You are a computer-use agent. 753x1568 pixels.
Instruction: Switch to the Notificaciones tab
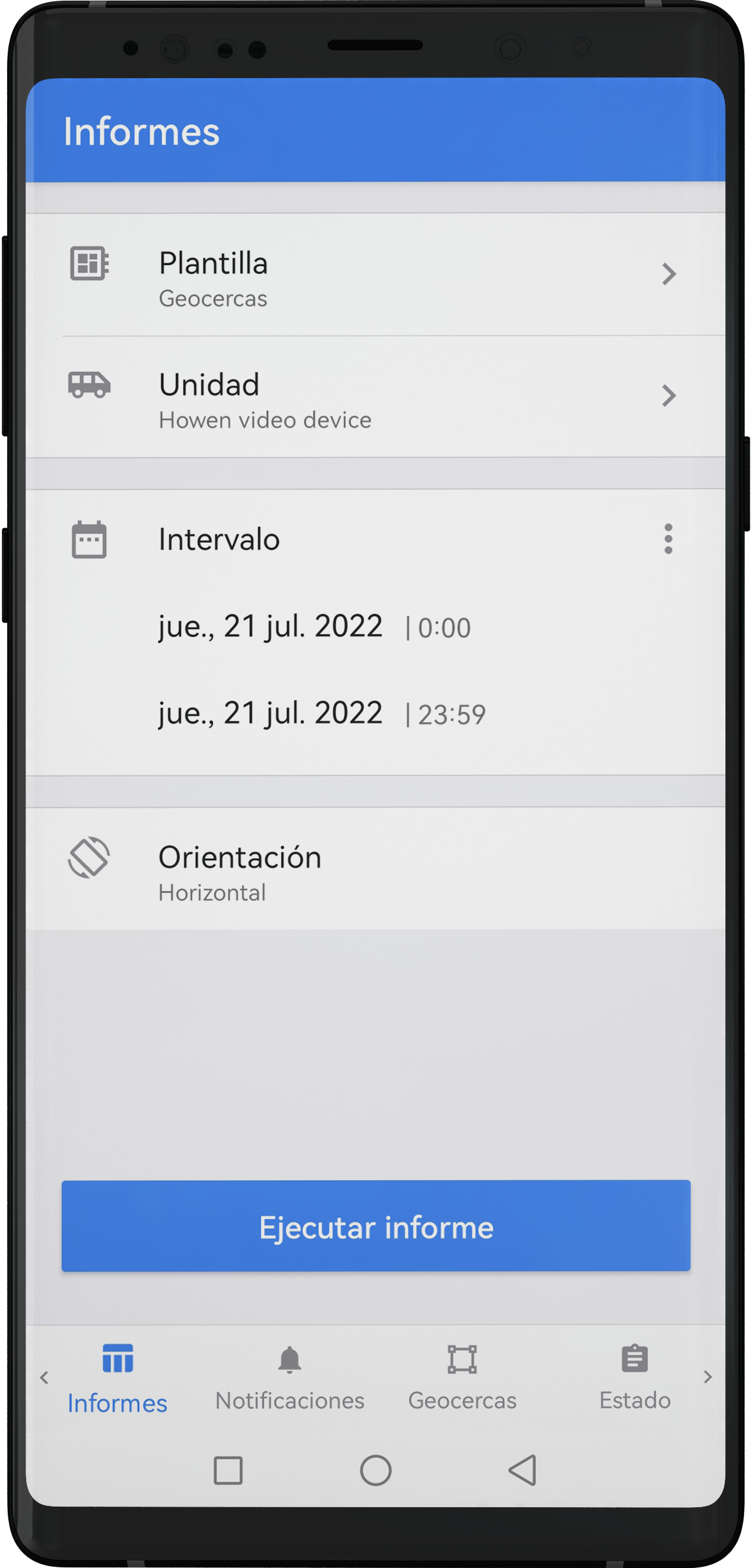click(x=289, y=1377)
